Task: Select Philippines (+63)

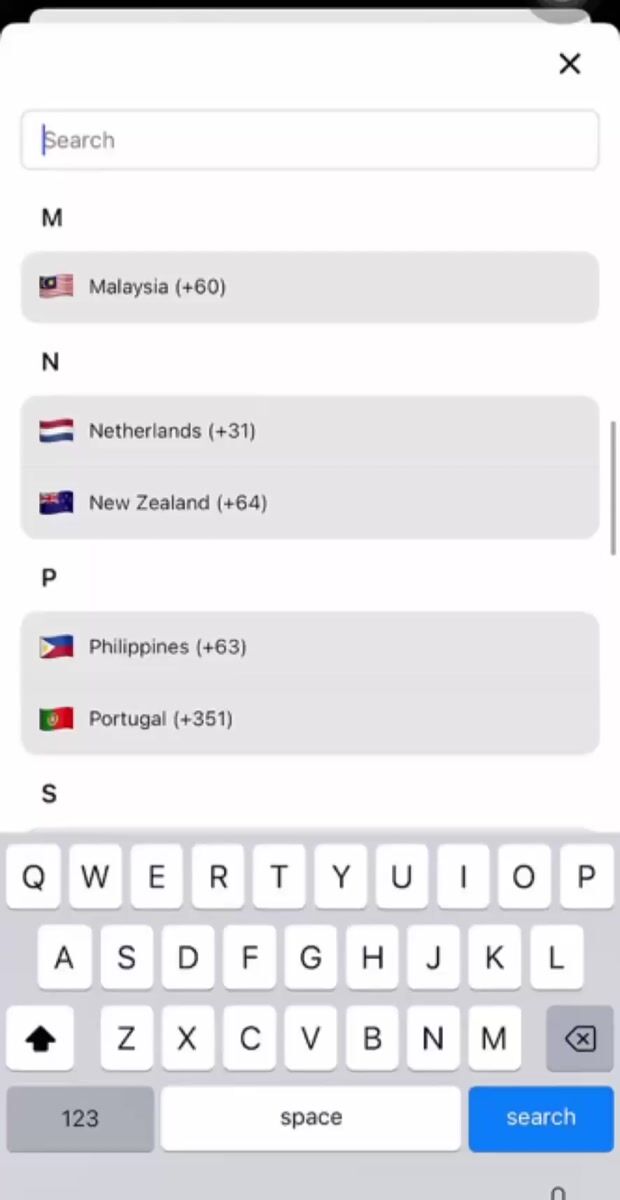Action: click(310, 647)
